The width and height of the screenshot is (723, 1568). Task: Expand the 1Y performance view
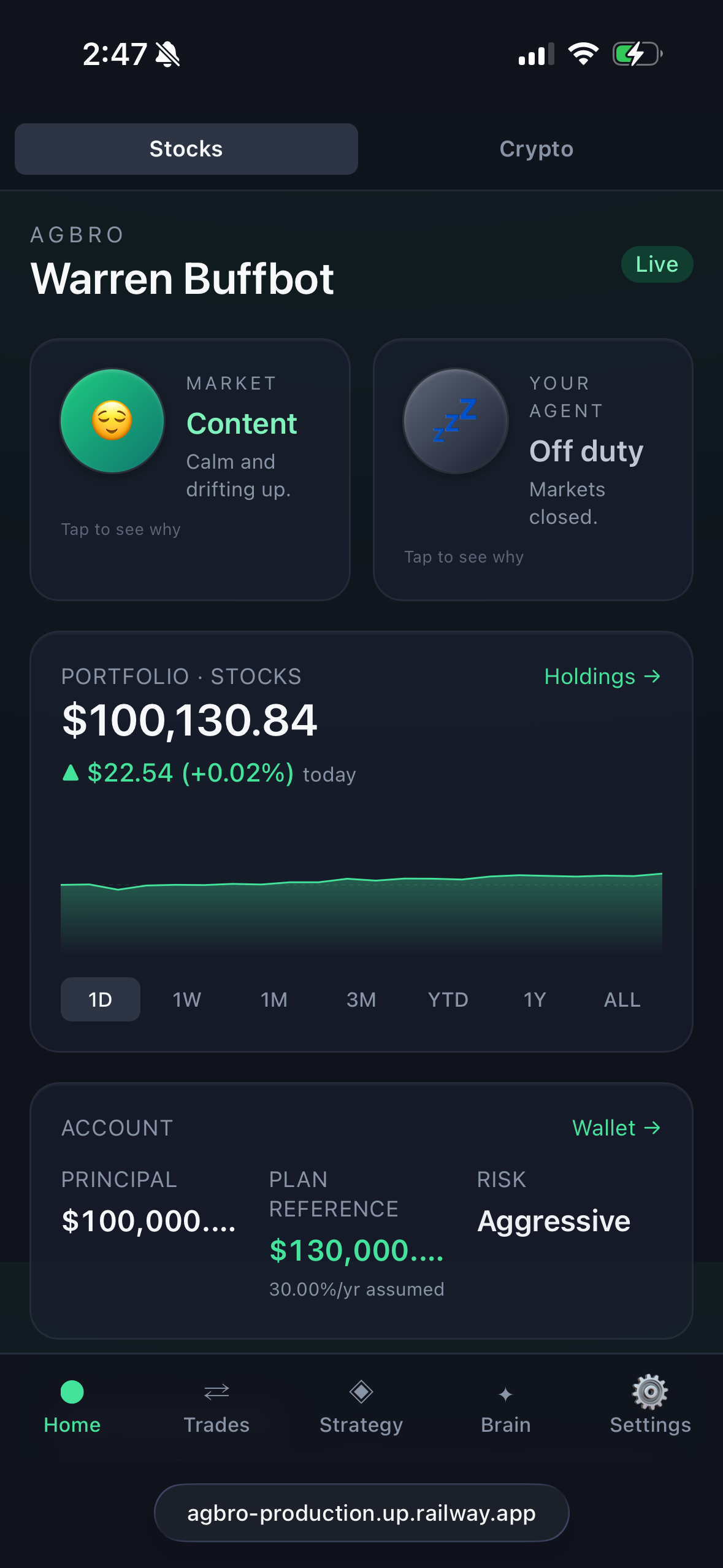point(534,999)
